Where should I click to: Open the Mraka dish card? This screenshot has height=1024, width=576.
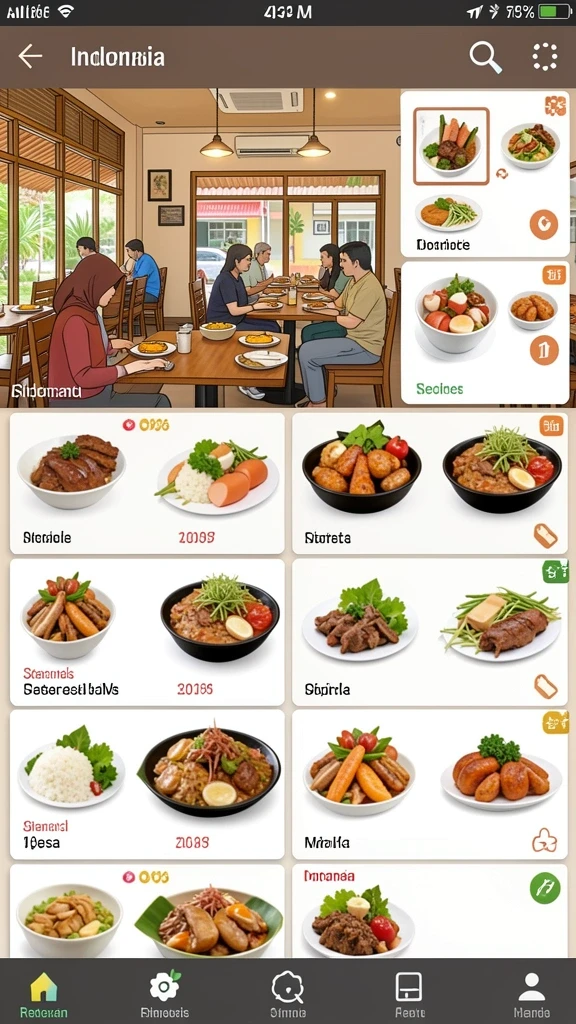430,784
